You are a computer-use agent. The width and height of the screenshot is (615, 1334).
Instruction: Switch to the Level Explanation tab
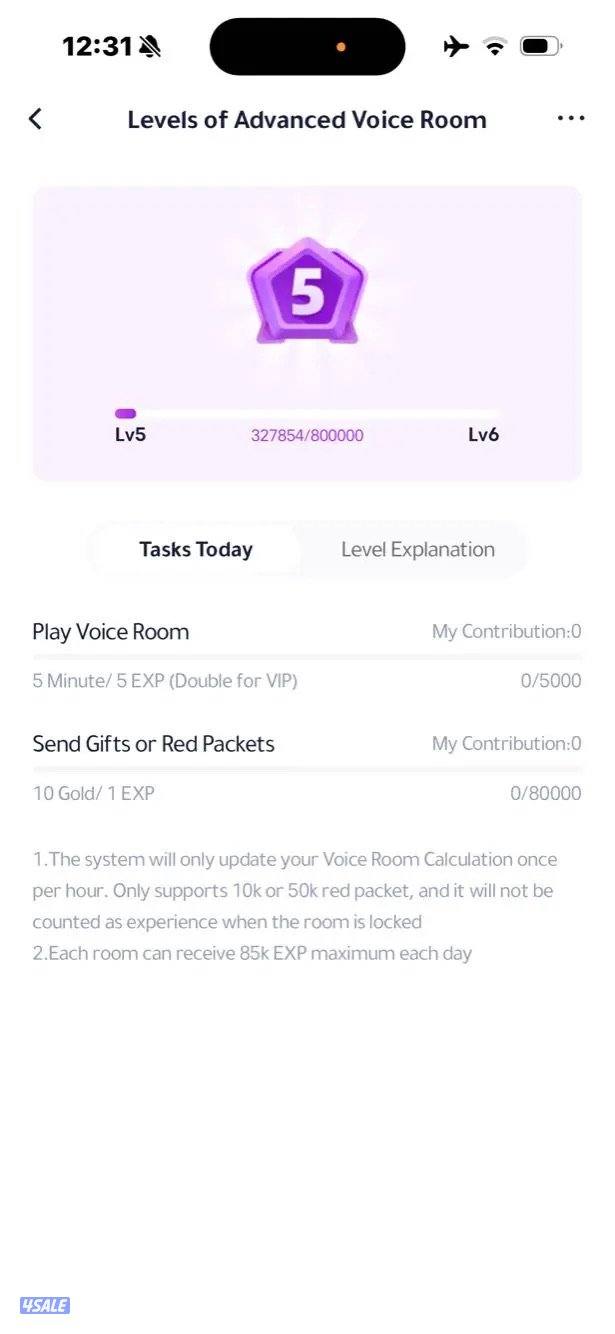[417, 549]
